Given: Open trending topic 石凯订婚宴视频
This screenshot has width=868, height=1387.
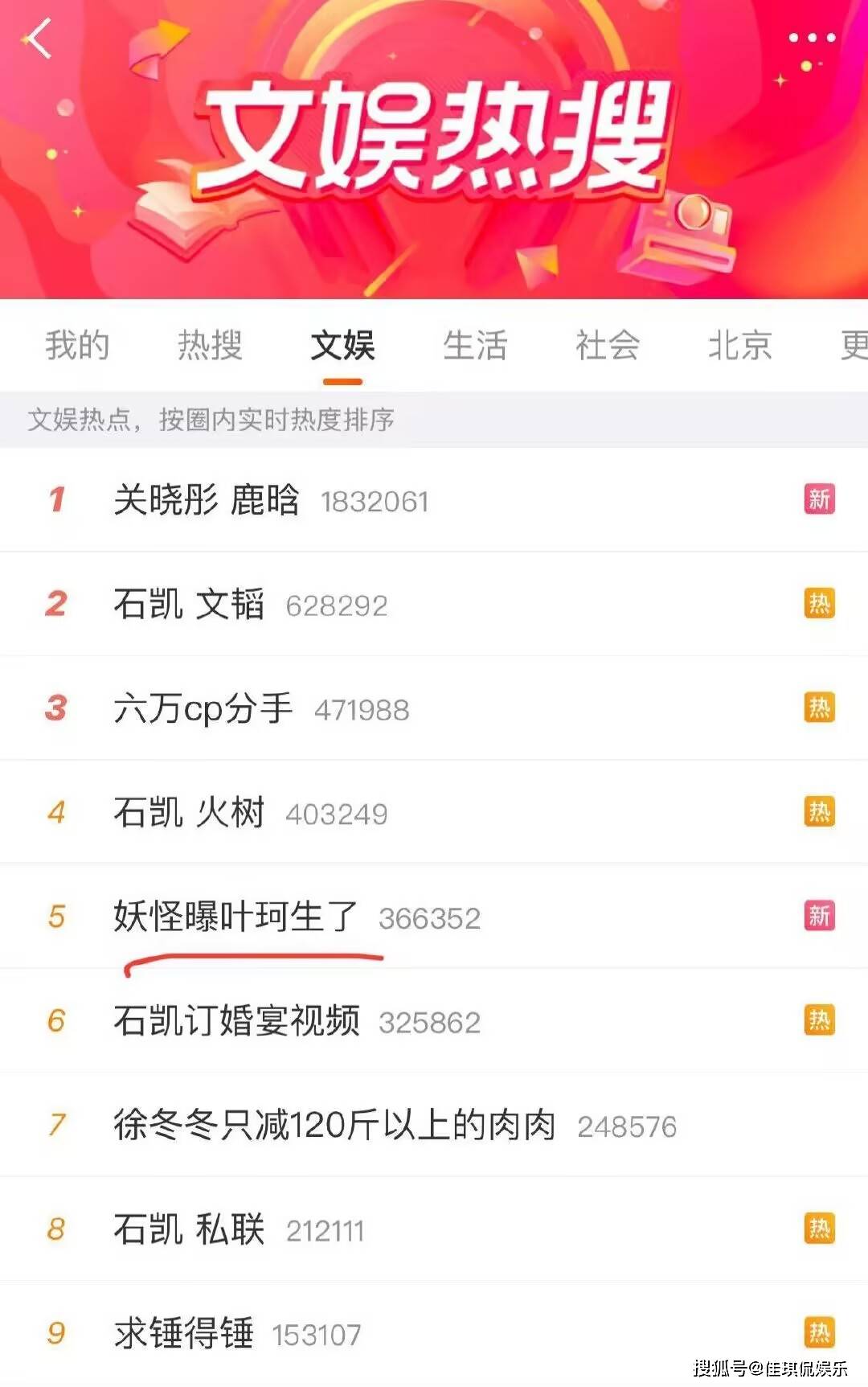Looking at the screenshot, I should [x=236, y=1021].
